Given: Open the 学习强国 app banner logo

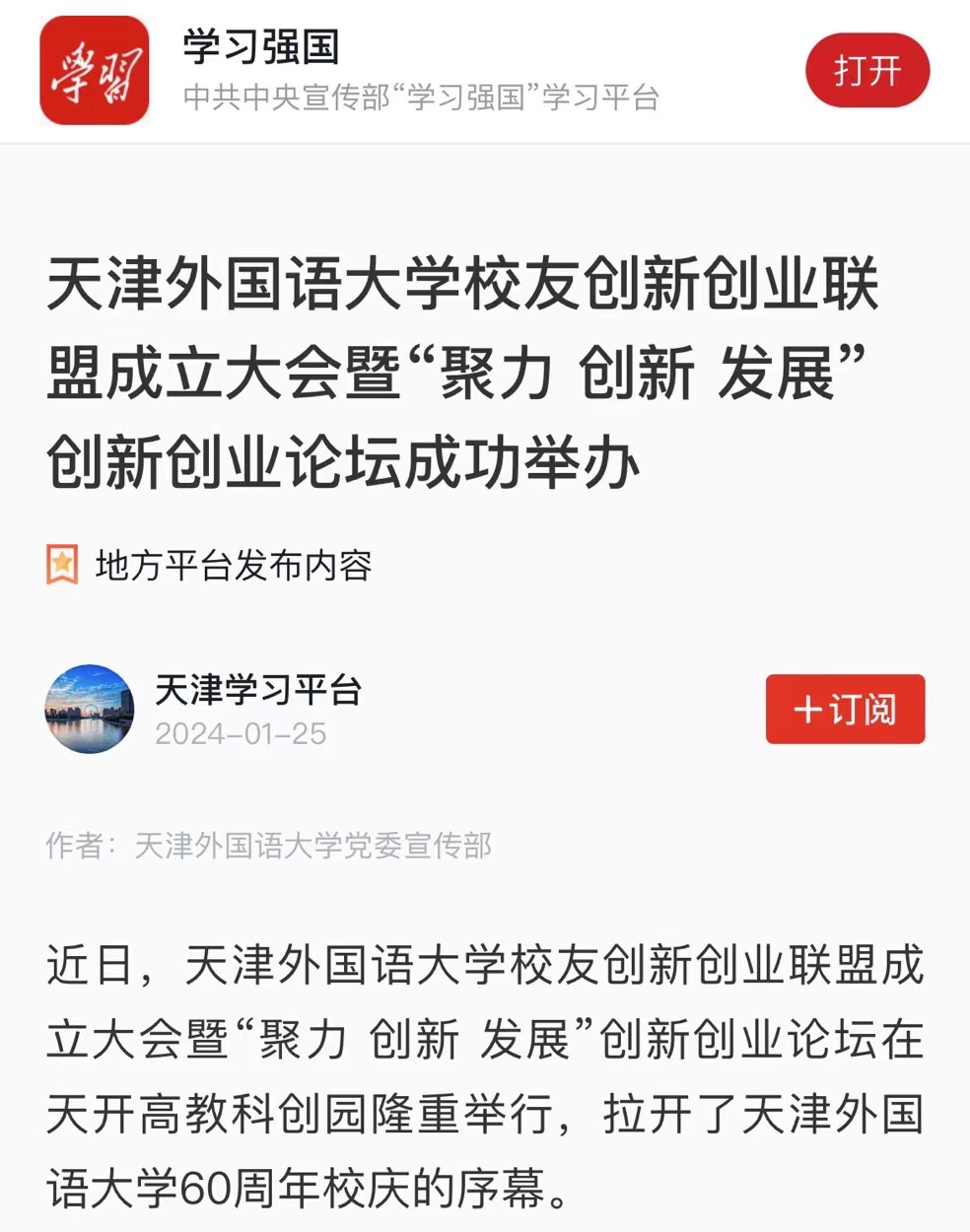Looking at the screenshot, I should 95,71.
